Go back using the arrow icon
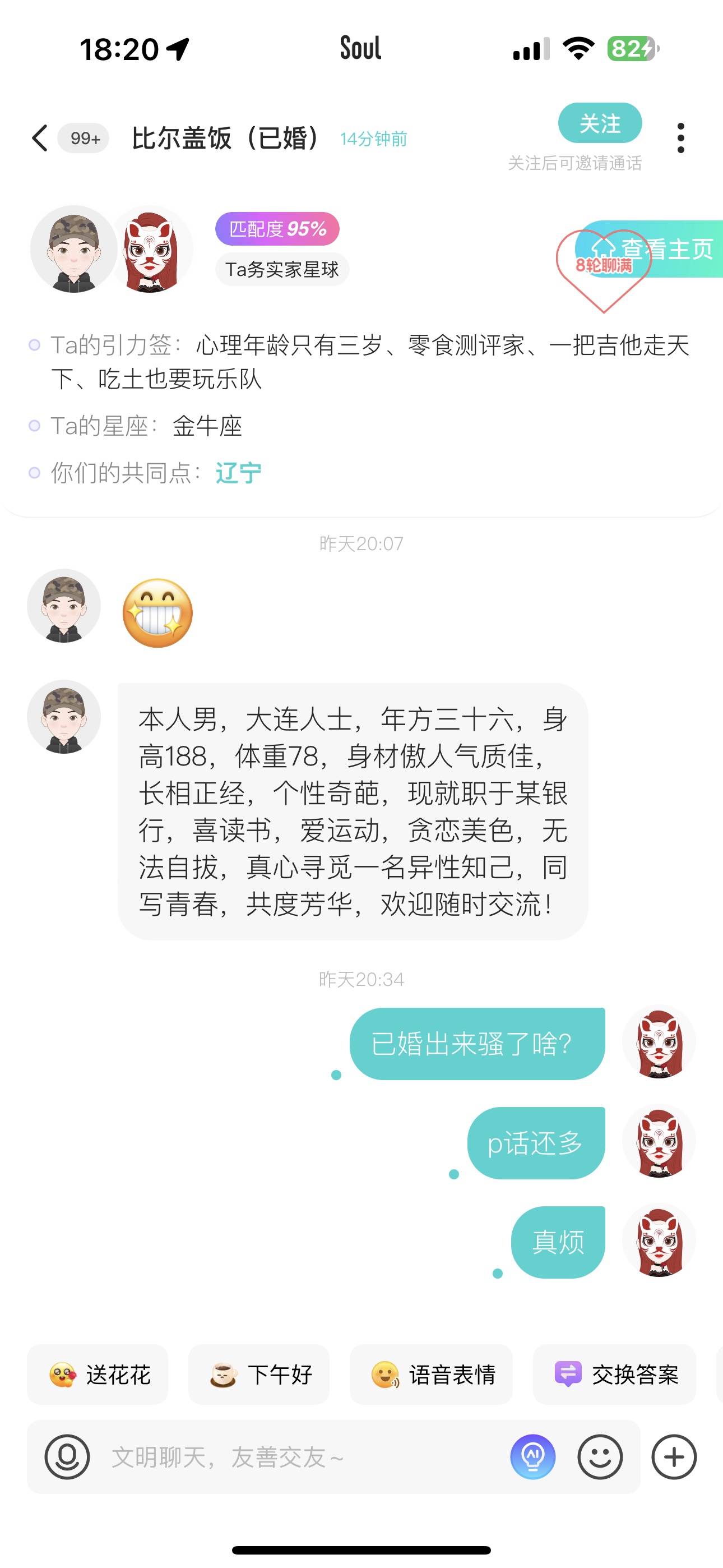This screenshot has height=1568, width=723. [x=40, y=138]
